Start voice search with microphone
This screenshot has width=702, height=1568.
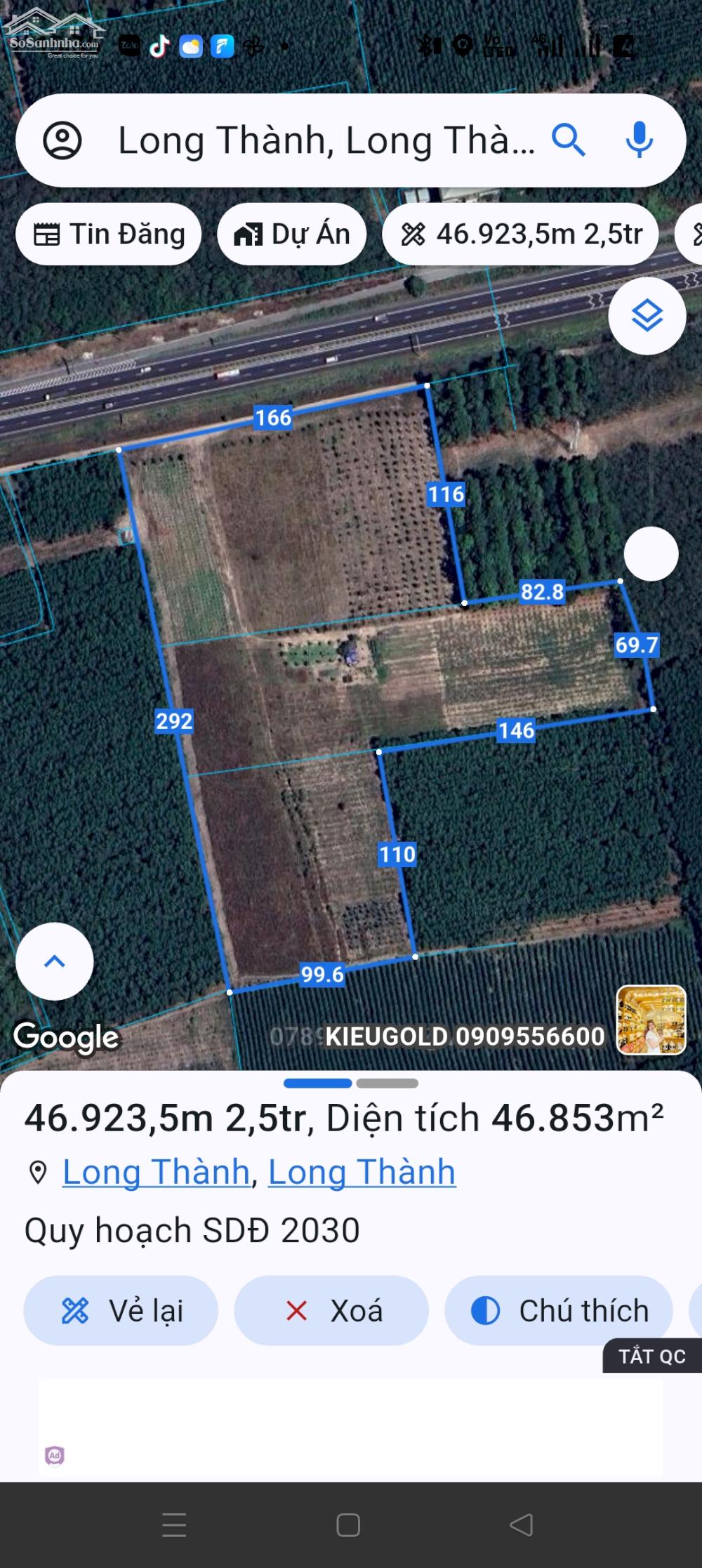[639, 140]
